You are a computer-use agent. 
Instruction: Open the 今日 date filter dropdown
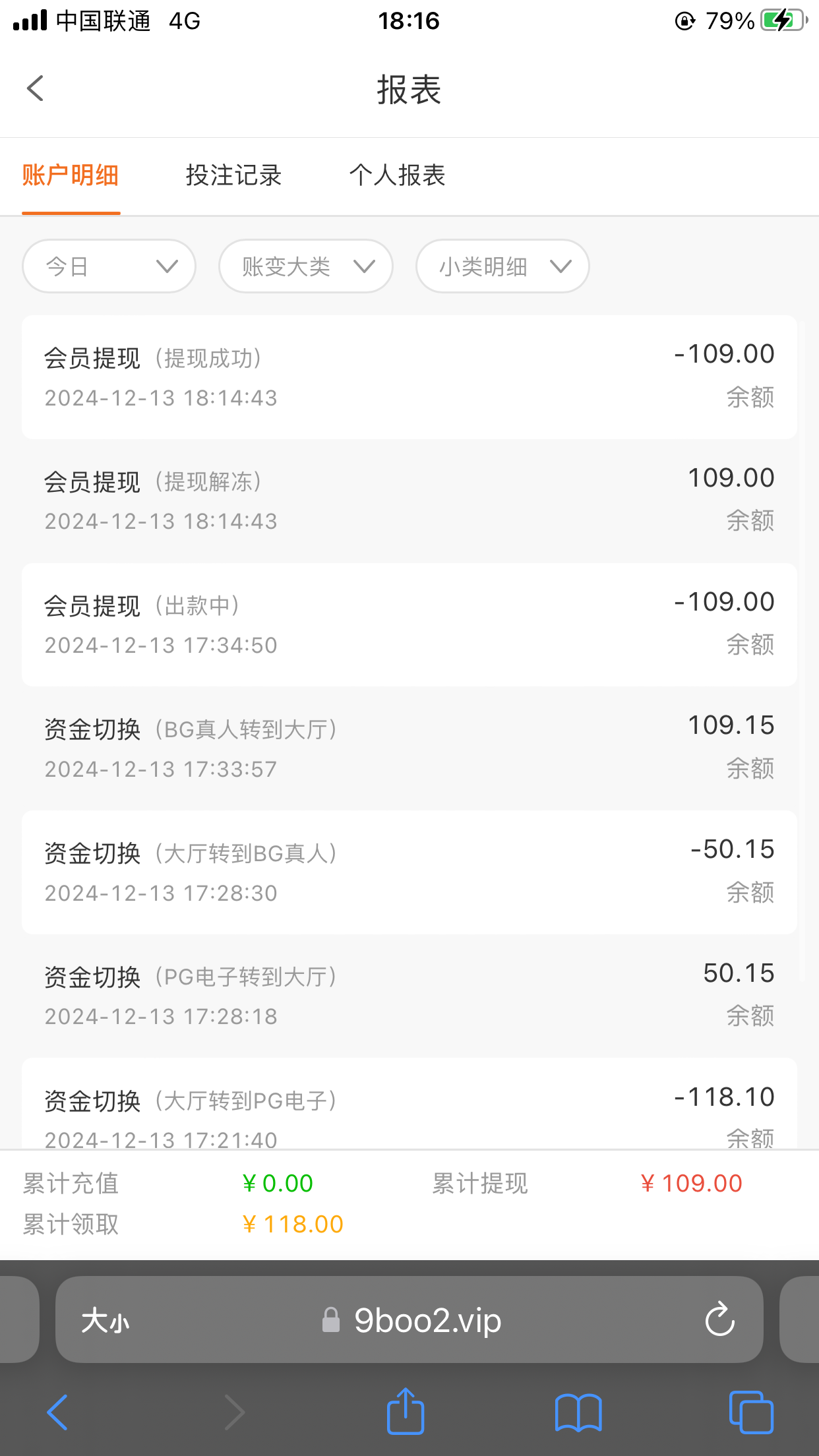109,266
